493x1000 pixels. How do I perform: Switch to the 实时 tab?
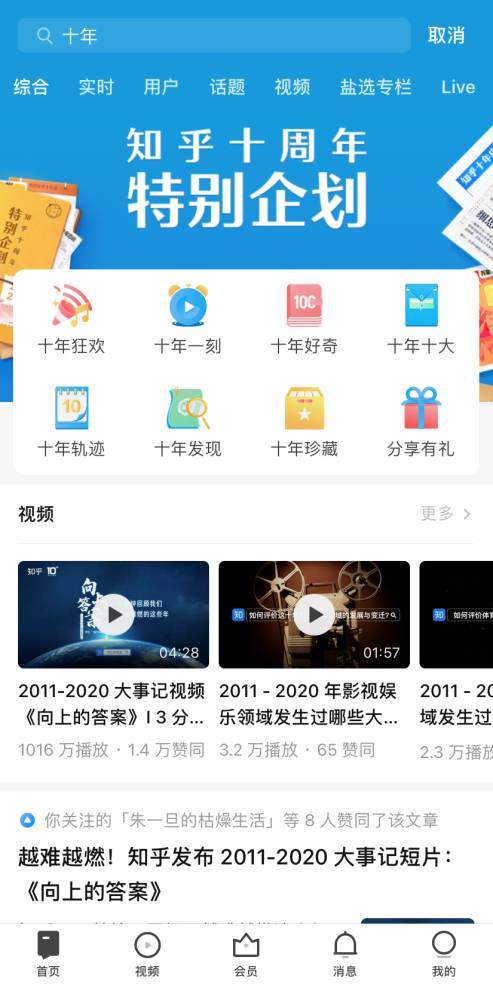coord(96,87)
